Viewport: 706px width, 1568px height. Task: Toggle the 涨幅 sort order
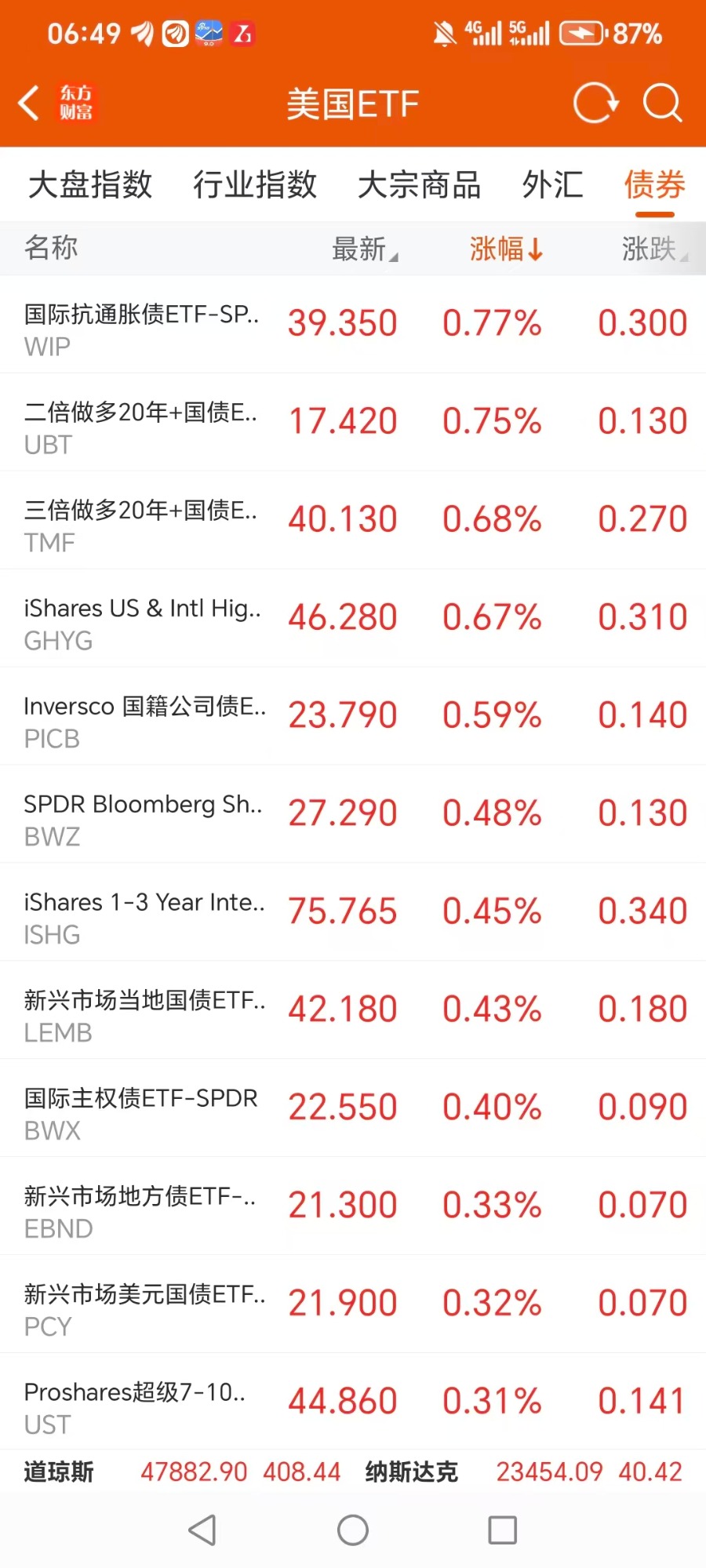pyautogui.click(x=506, y=249)
